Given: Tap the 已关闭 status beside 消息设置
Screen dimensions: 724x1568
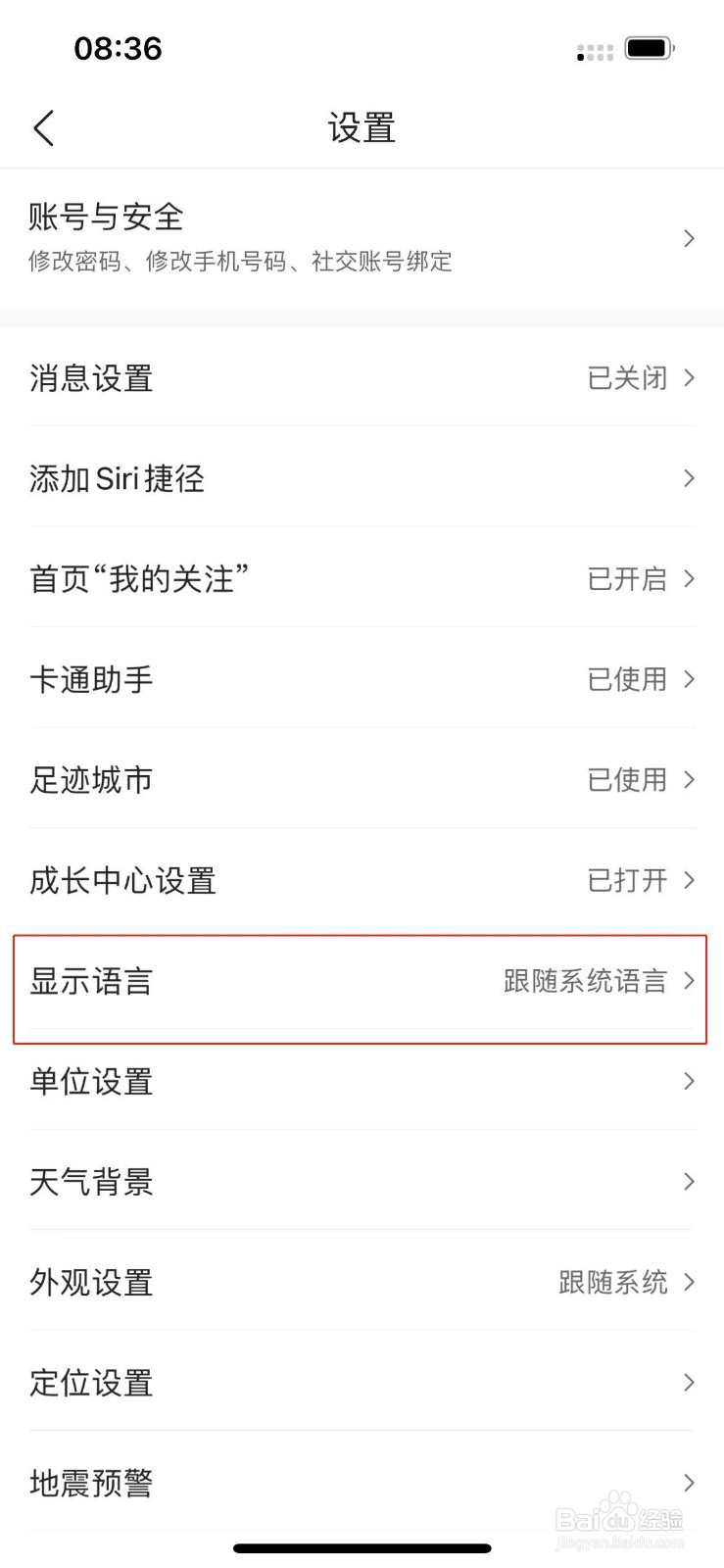Looking at the screenshot, I should (627, 378).
